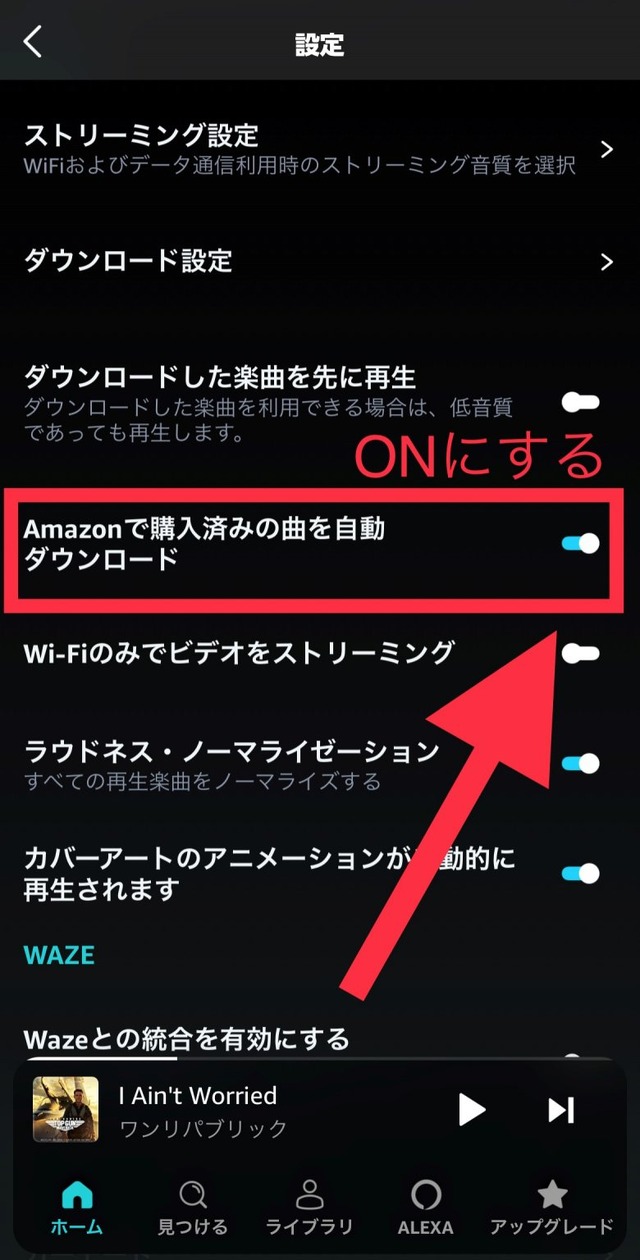Go back from the 設定 screen
This screenshot has height=1260, width=640.
coord(34,42)
